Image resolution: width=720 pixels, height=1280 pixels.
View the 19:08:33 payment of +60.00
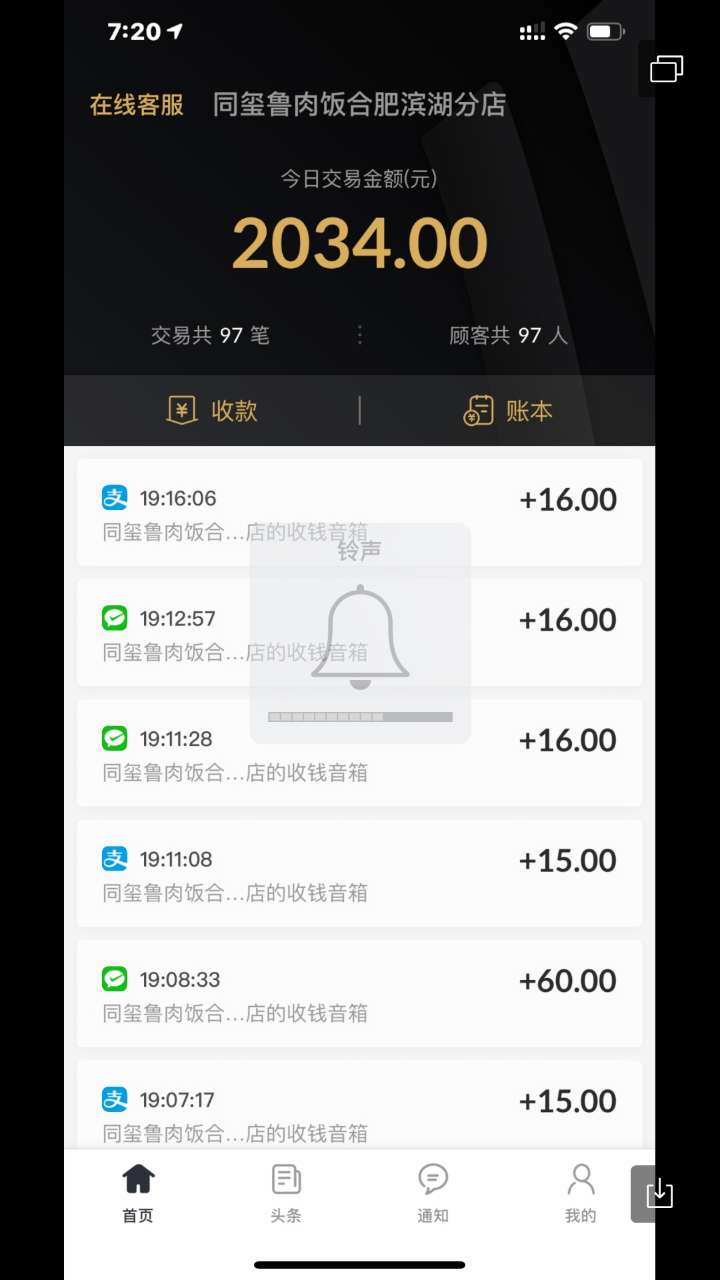360,993
